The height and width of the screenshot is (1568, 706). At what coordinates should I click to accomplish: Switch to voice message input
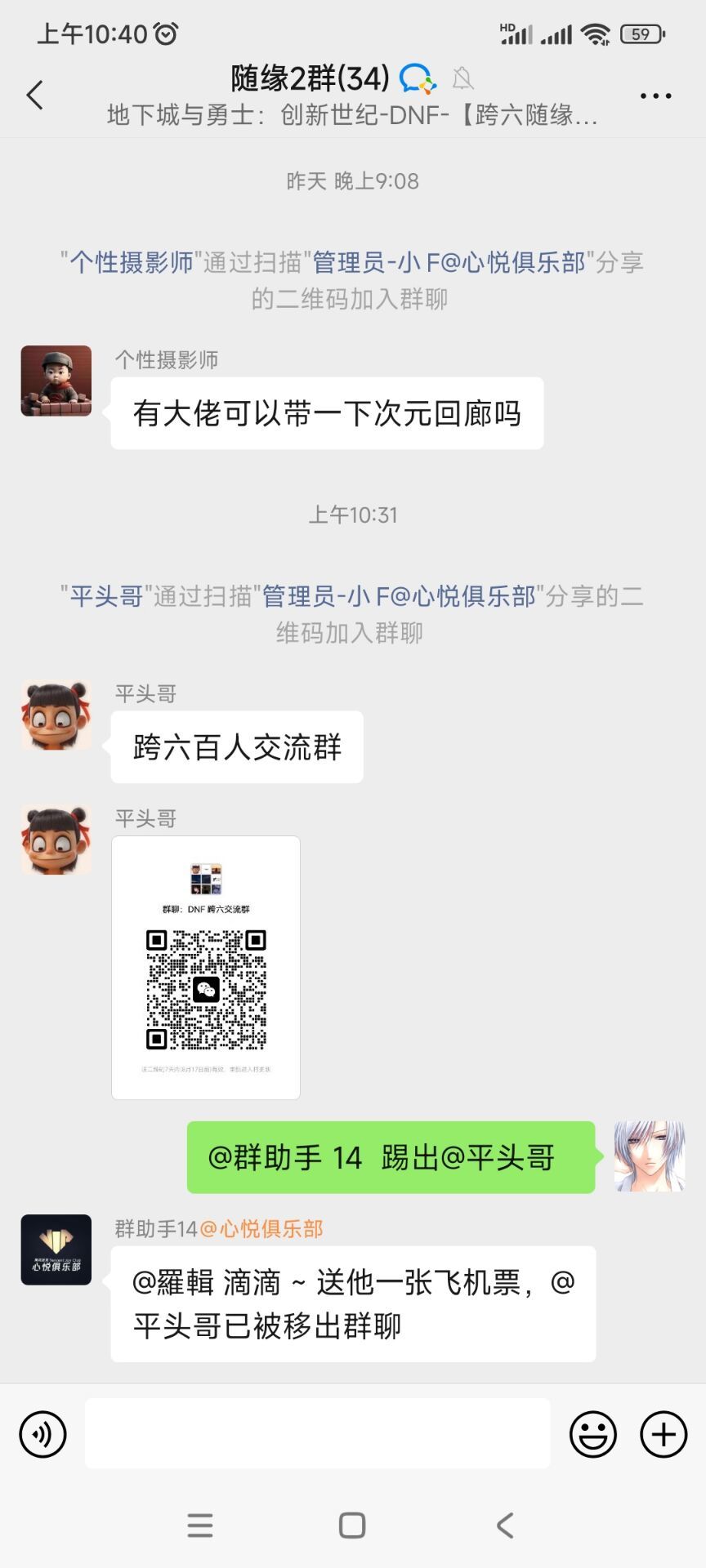coord(42,1434)
